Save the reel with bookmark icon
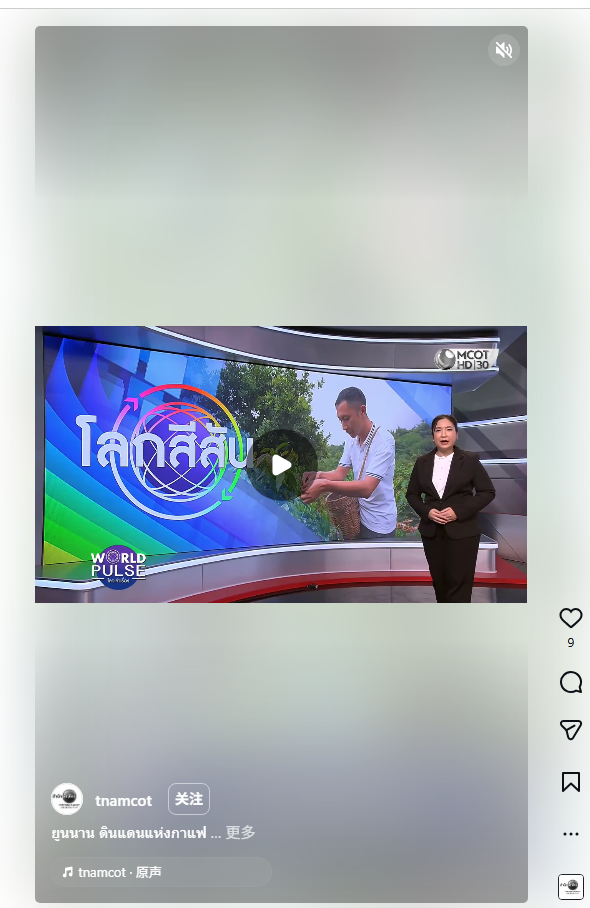Image resolution: width=590 pixels, height=908 pixels. point(570,782)
